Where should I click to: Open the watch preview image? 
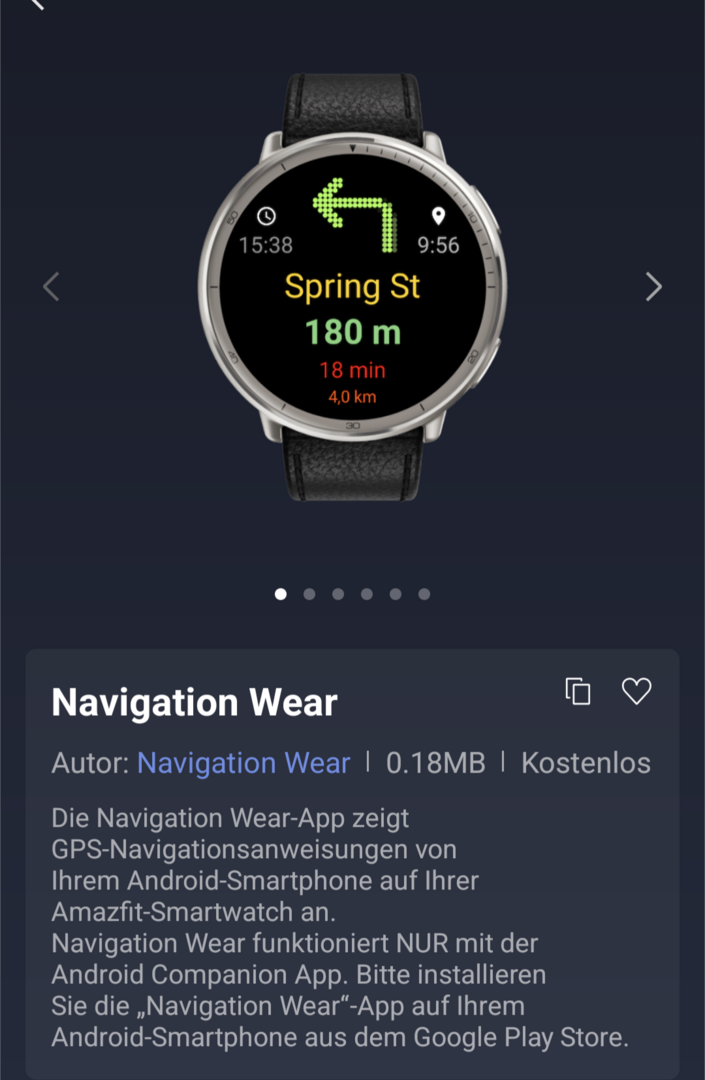click(x=352, y=287)
